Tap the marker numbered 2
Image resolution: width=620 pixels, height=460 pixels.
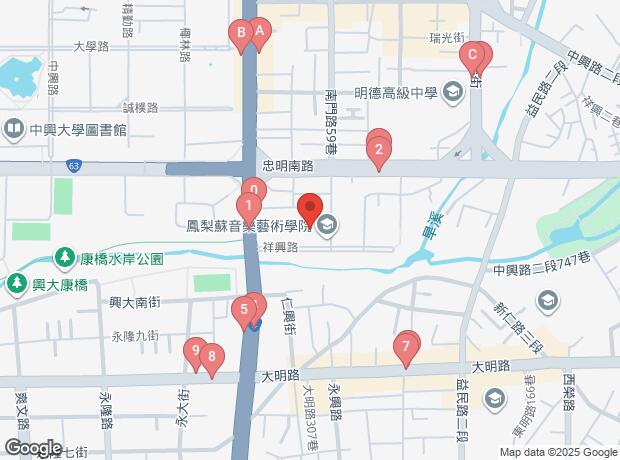pos(378,153)
